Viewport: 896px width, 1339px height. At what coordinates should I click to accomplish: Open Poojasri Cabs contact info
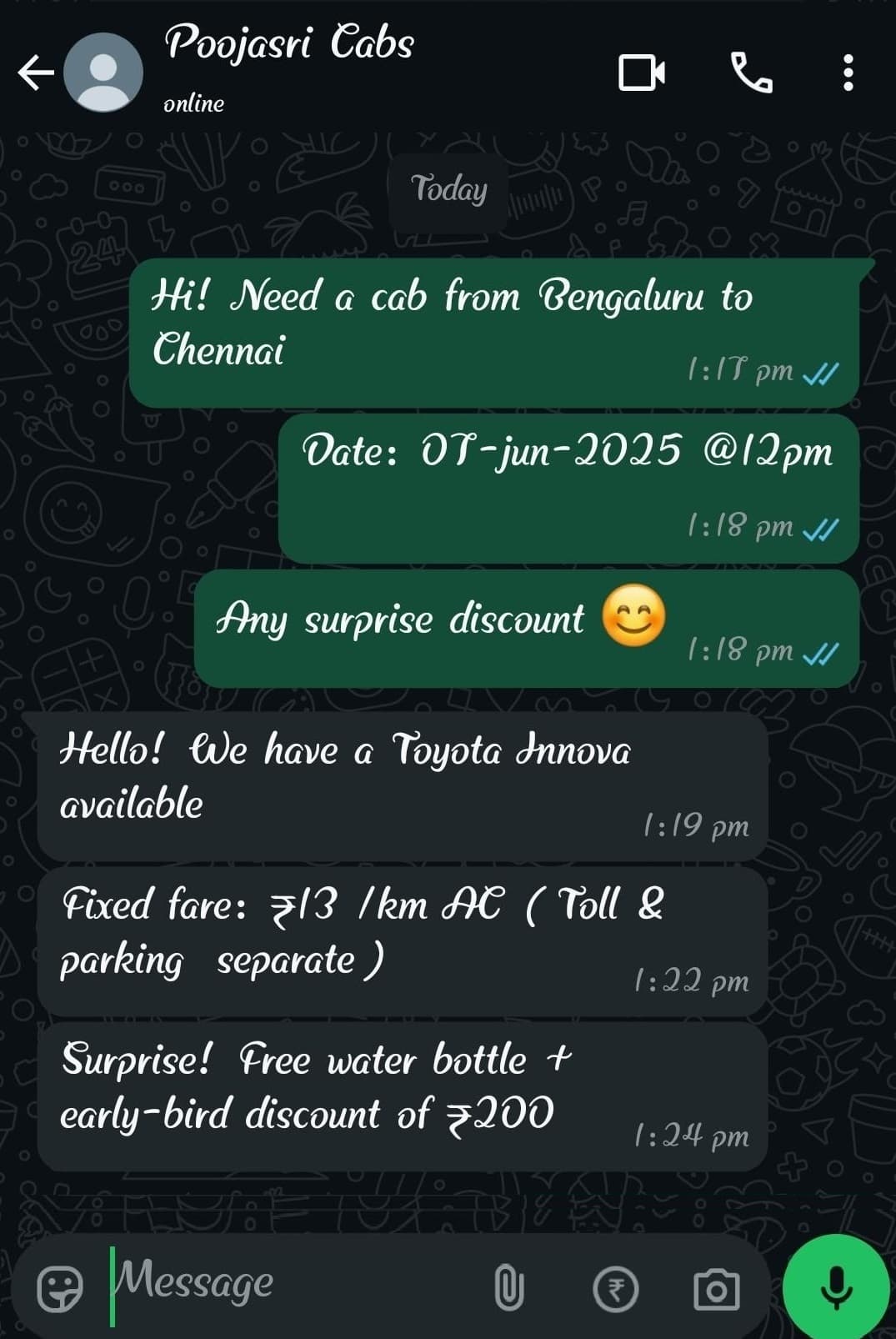point(288,46)
